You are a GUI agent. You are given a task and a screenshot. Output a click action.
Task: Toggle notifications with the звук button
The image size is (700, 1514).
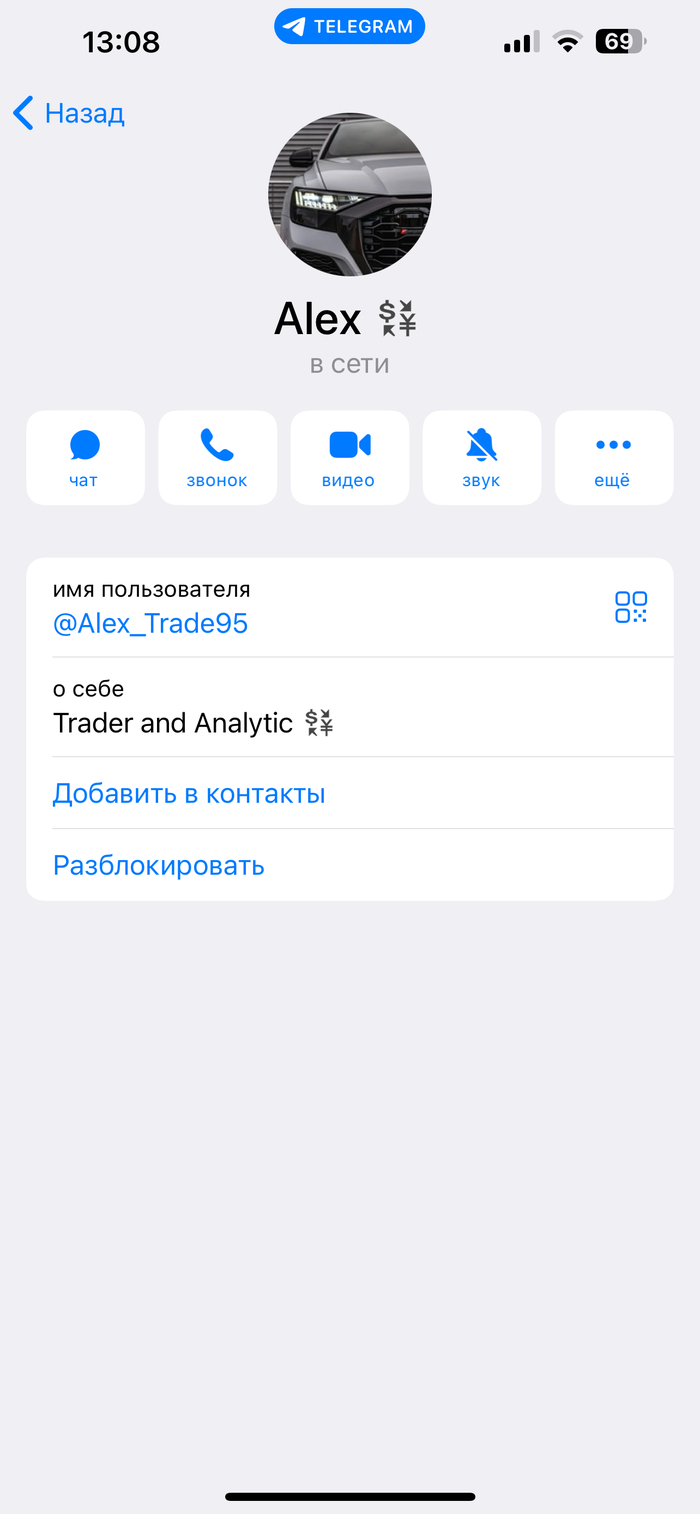coord(481,457)
